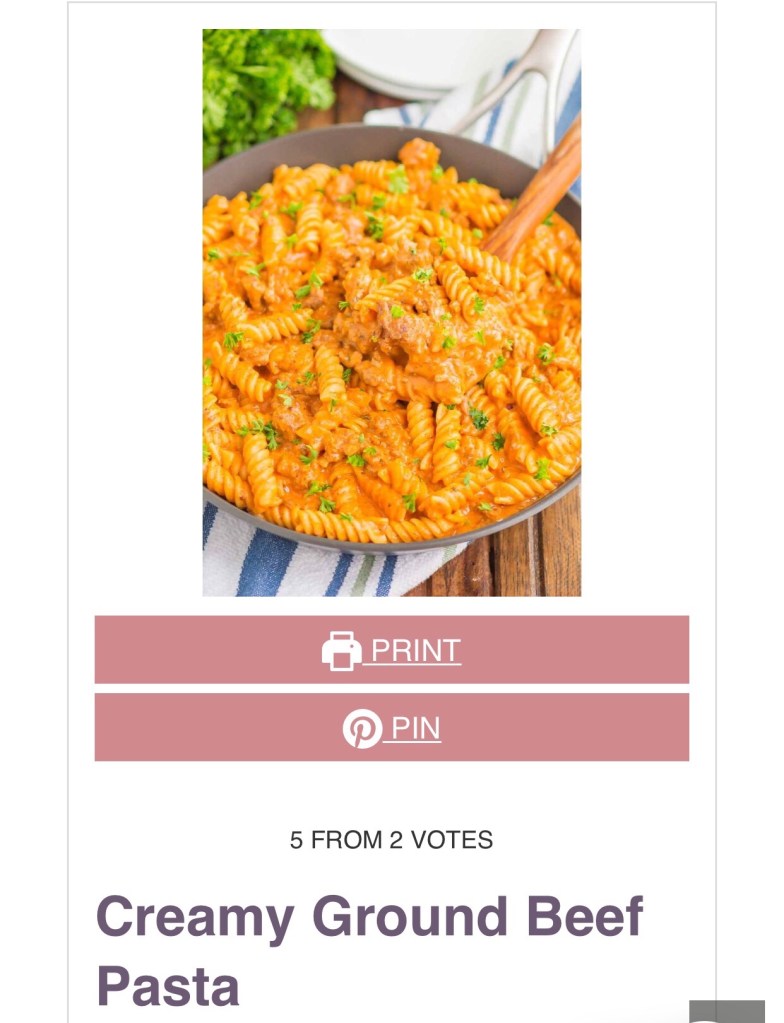Pin this recipe to Pinterest
Image resolution: width=784 pixels, height=1023 pixels.
click(391, 728)
